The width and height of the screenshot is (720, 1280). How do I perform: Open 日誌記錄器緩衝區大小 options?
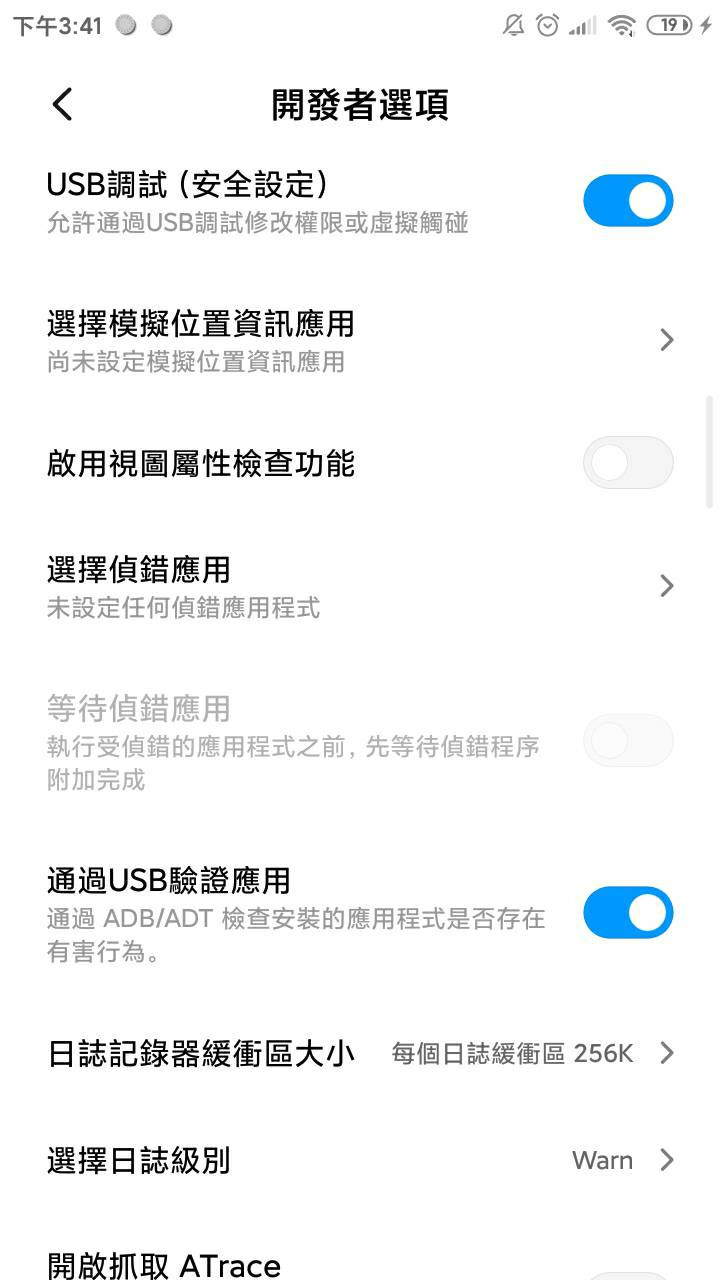(x=360, y=1053)
